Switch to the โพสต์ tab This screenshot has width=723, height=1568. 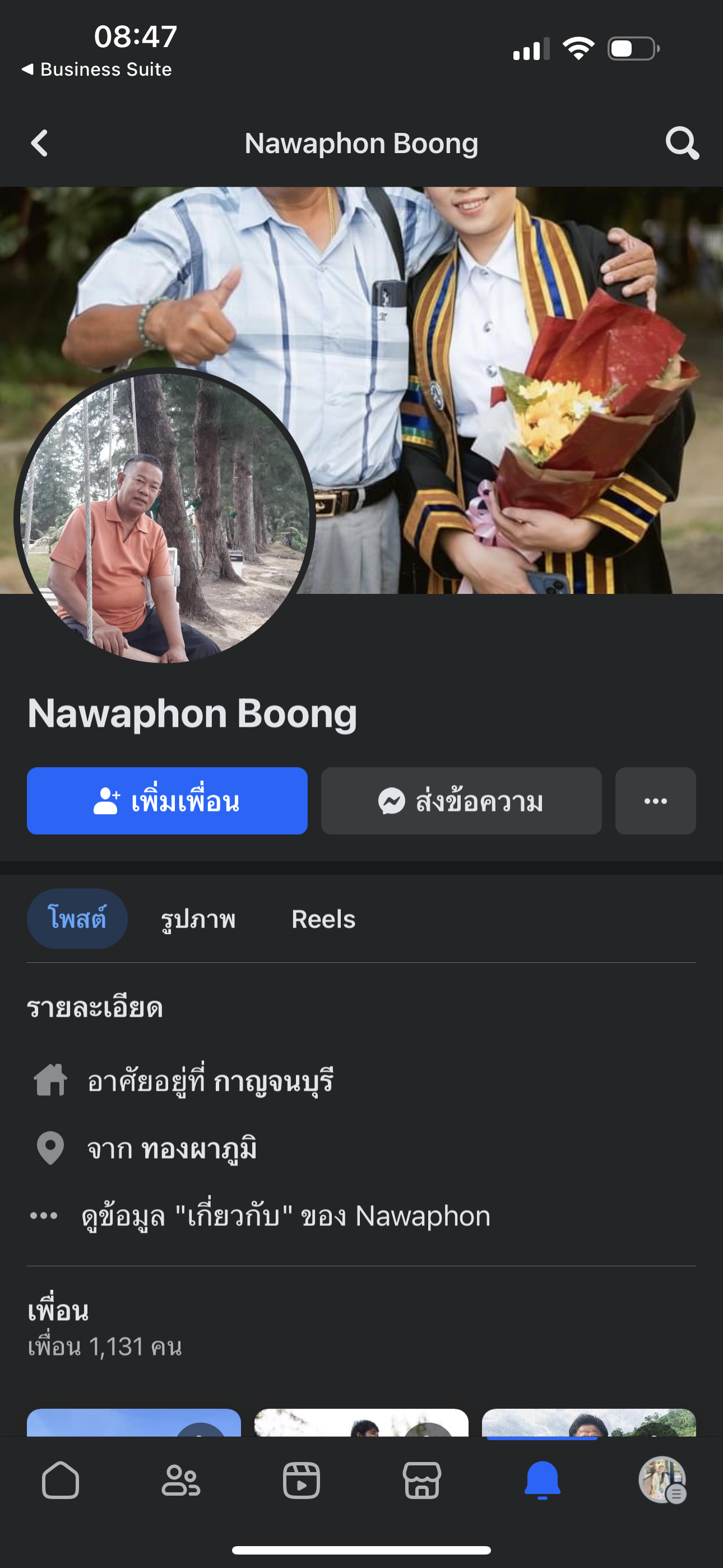point(77,919)
